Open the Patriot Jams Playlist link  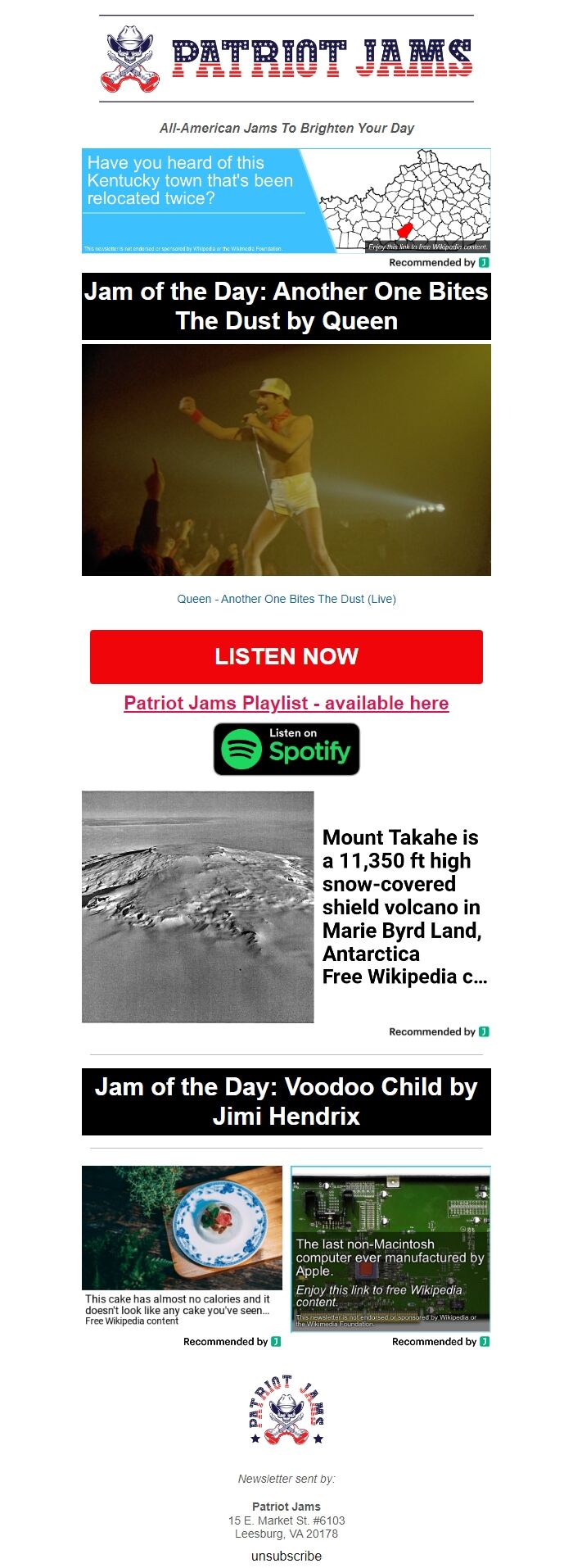pyautogui.click(x=286, y=703)
